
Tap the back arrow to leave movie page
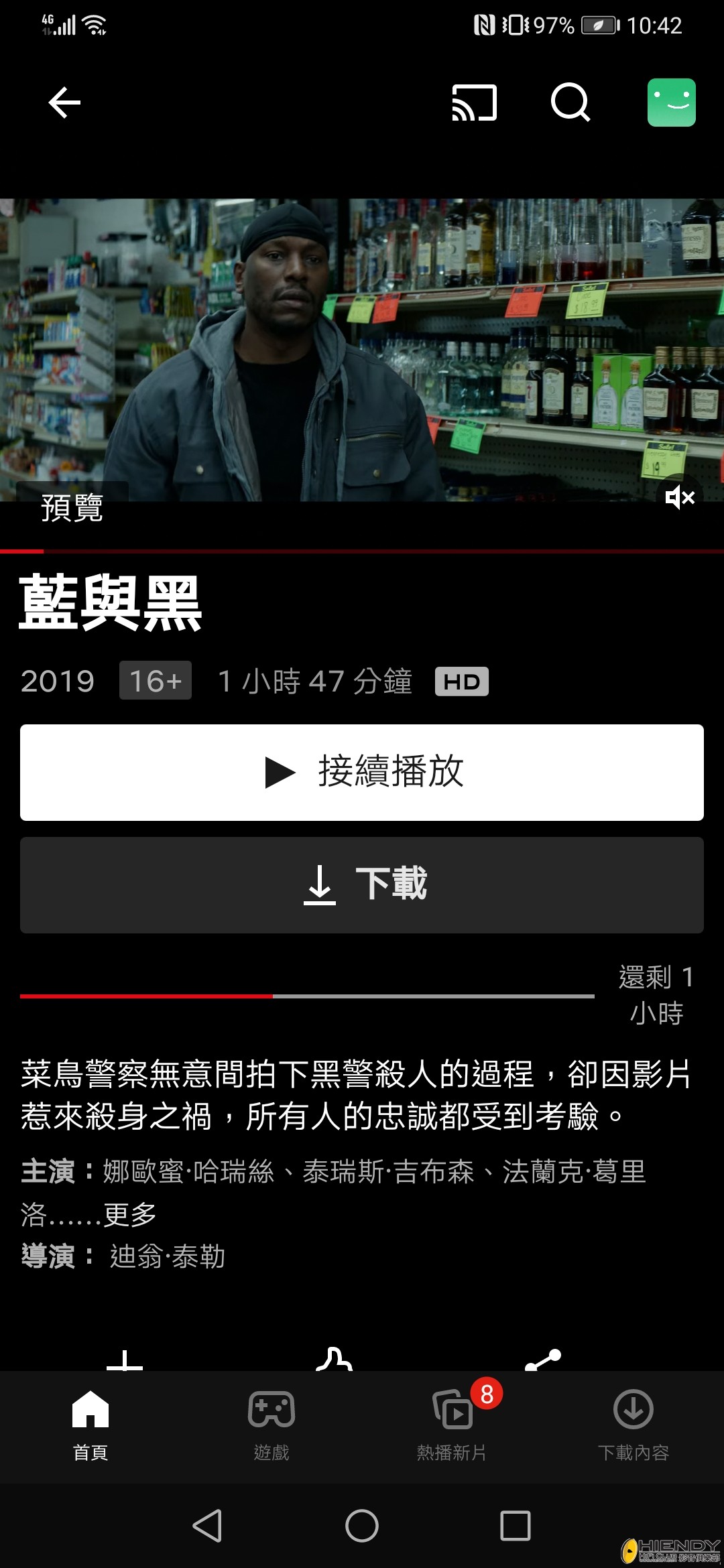point(62,102)
